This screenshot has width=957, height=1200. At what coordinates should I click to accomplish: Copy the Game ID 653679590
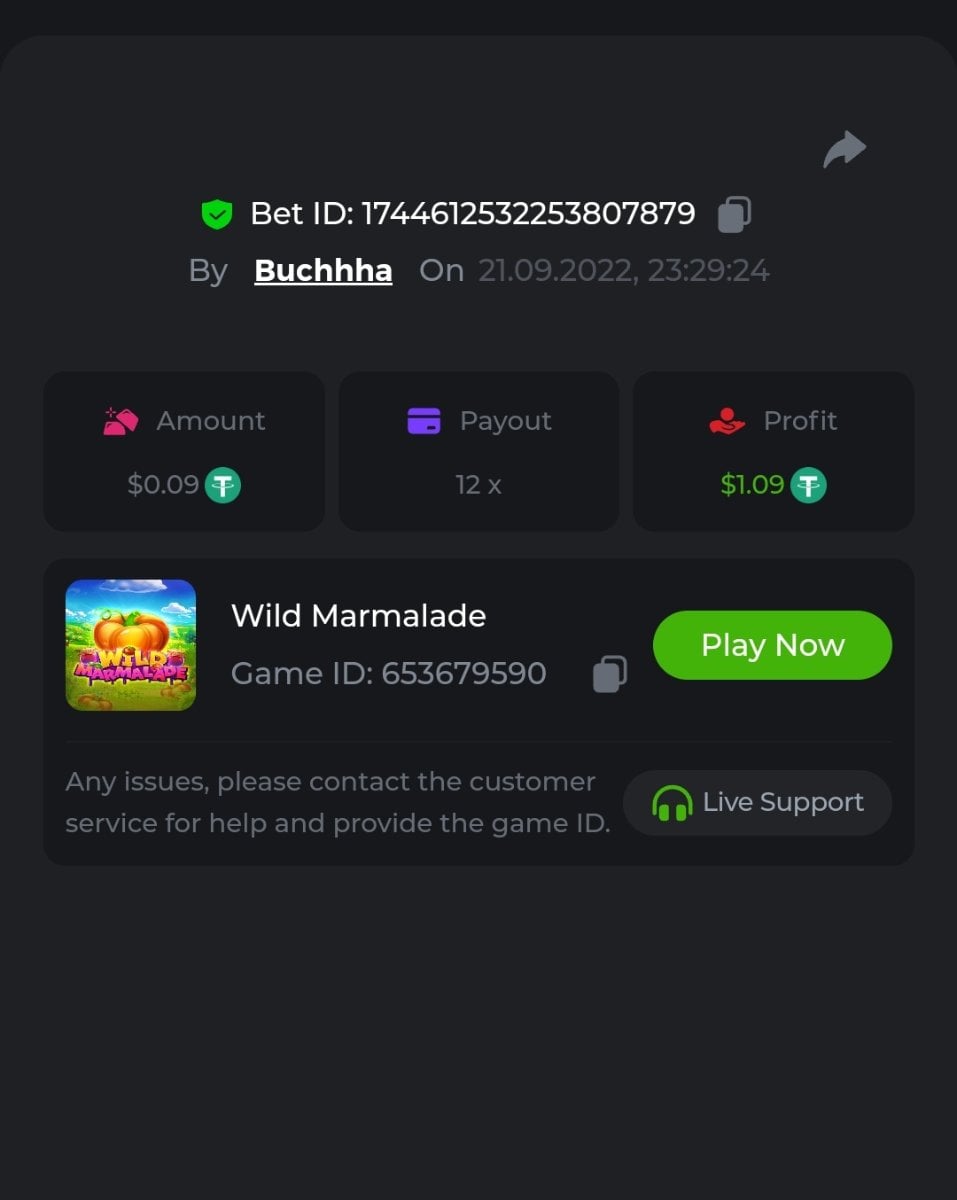609,674
